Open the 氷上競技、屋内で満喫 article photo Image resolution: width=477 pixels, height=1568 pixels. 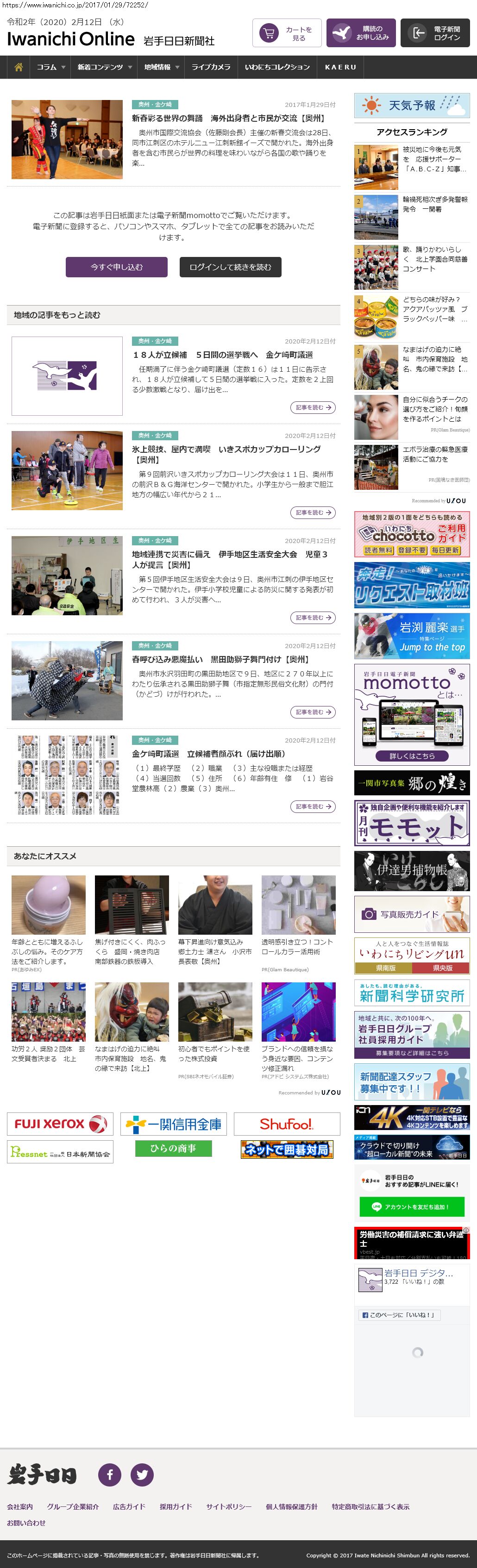67,470
